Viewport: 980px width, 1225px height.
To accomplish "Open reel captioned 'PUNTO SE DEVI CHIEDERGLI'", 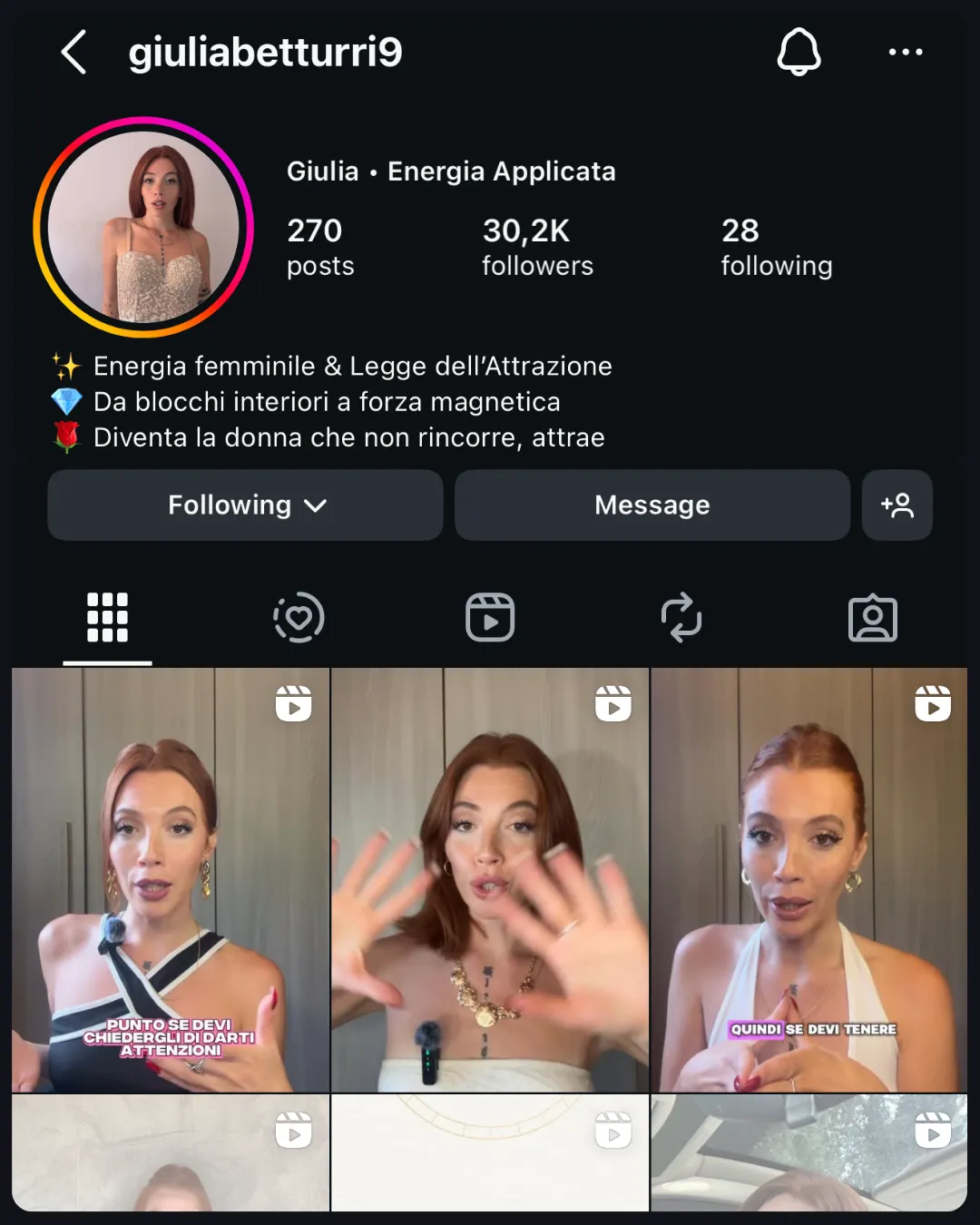I will pyautogui.click(x=171, y=880).
